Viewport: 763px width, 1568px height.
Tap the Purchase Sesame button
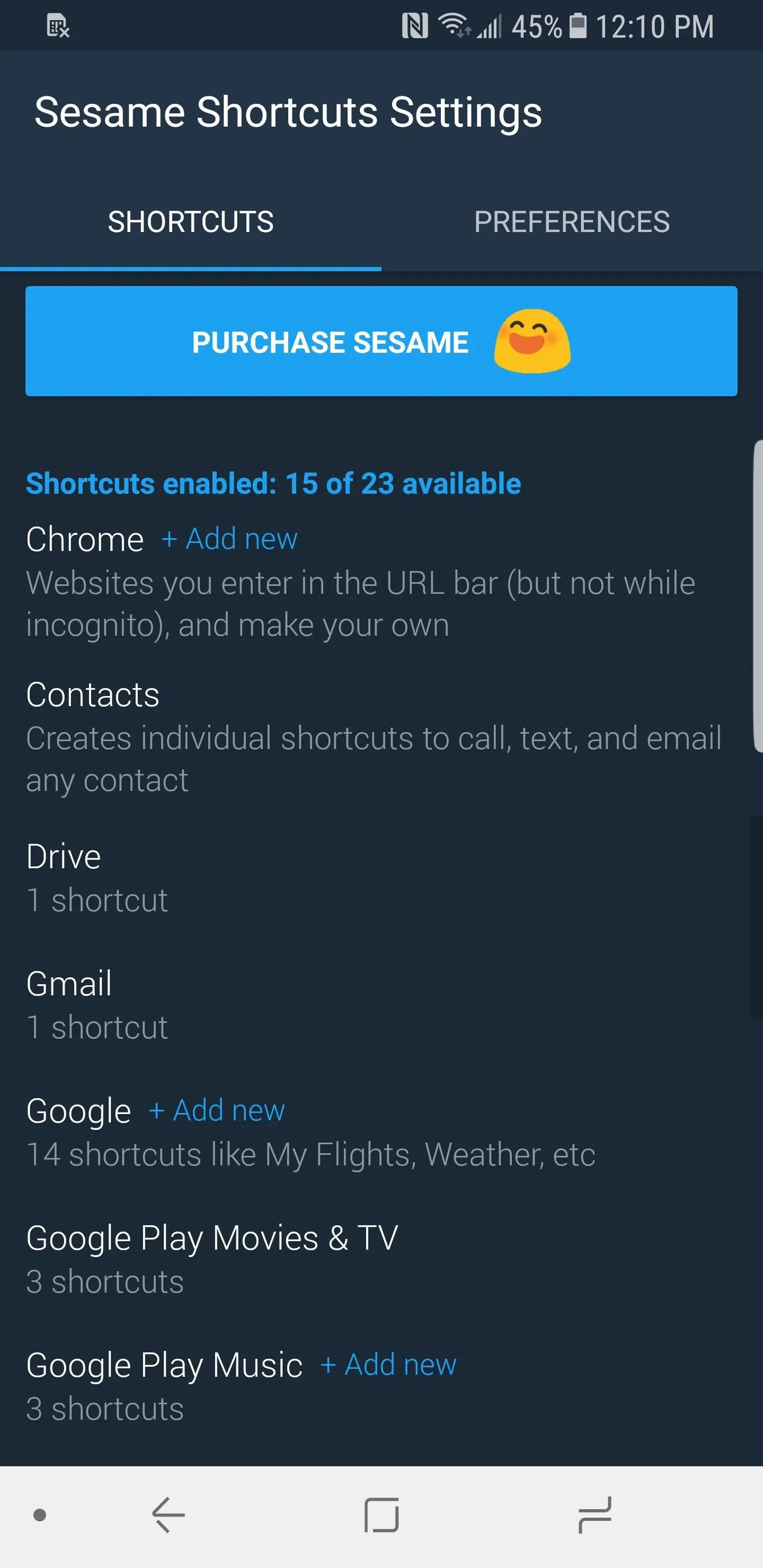(381, 341)
